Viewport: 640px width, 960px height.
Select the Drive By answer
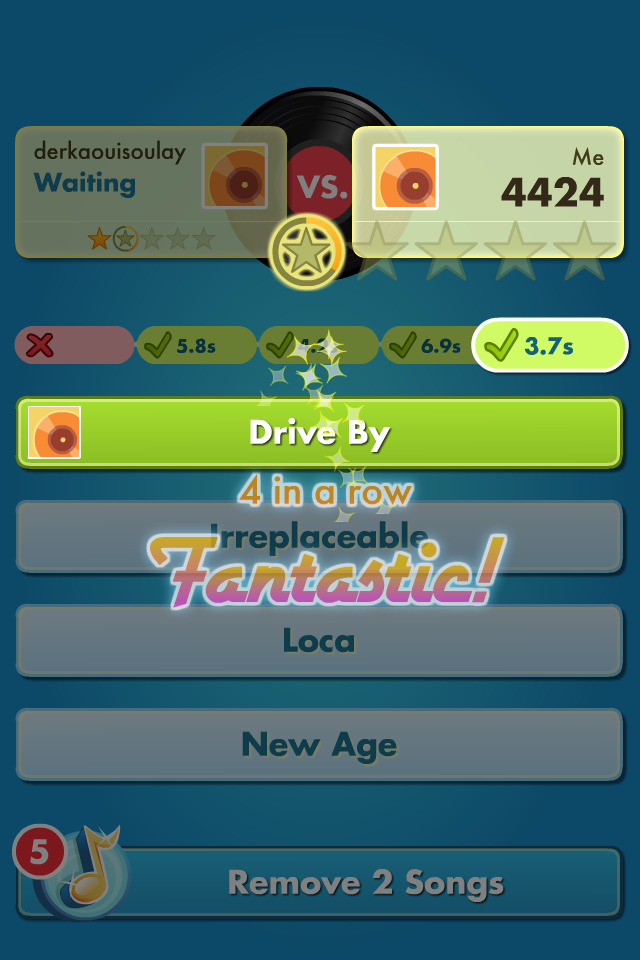click(319, 432)
